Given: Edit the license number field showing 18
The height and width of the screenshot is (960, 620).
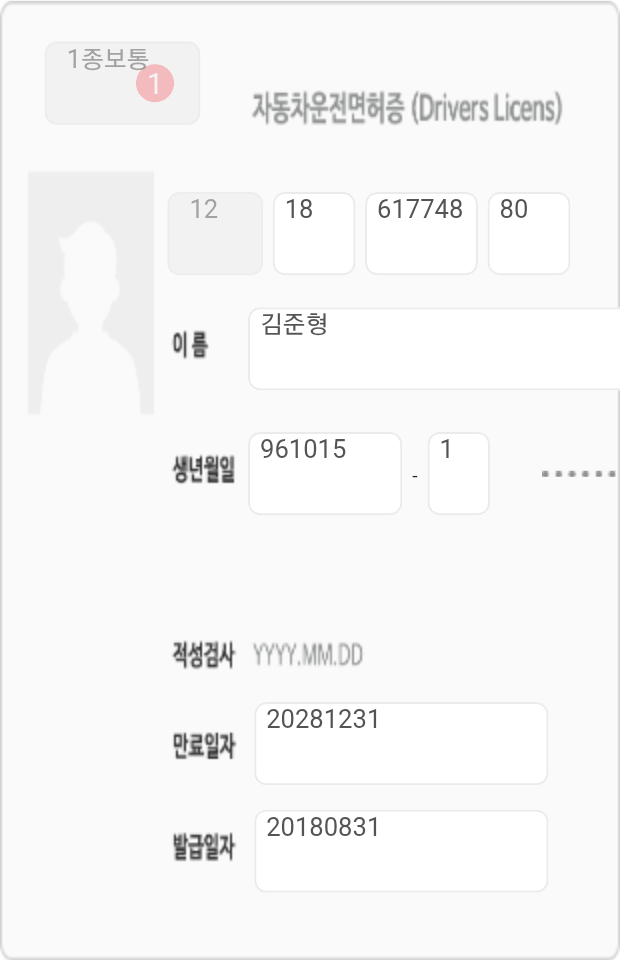Looking at the screenshot, I should 314,233.
